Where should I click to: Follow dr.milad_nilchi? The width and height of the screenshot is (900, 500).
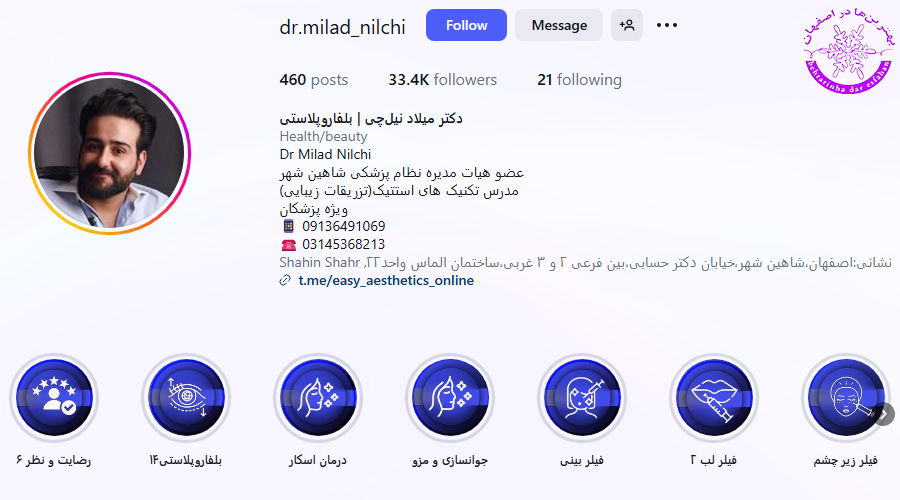tap(466, 25)
